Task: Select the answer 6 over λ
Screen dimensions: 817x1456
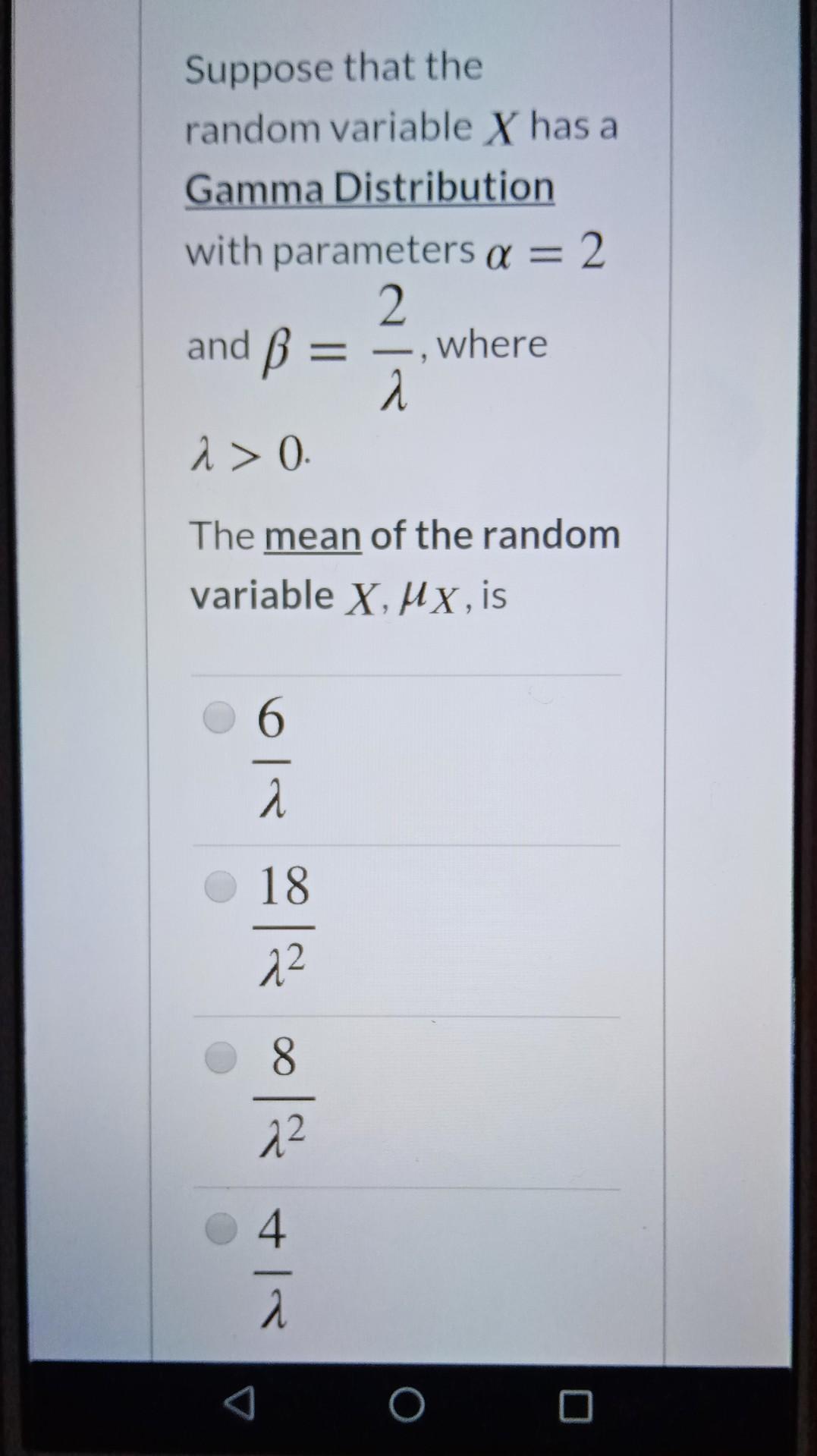Action: click(x=220, y=717)
